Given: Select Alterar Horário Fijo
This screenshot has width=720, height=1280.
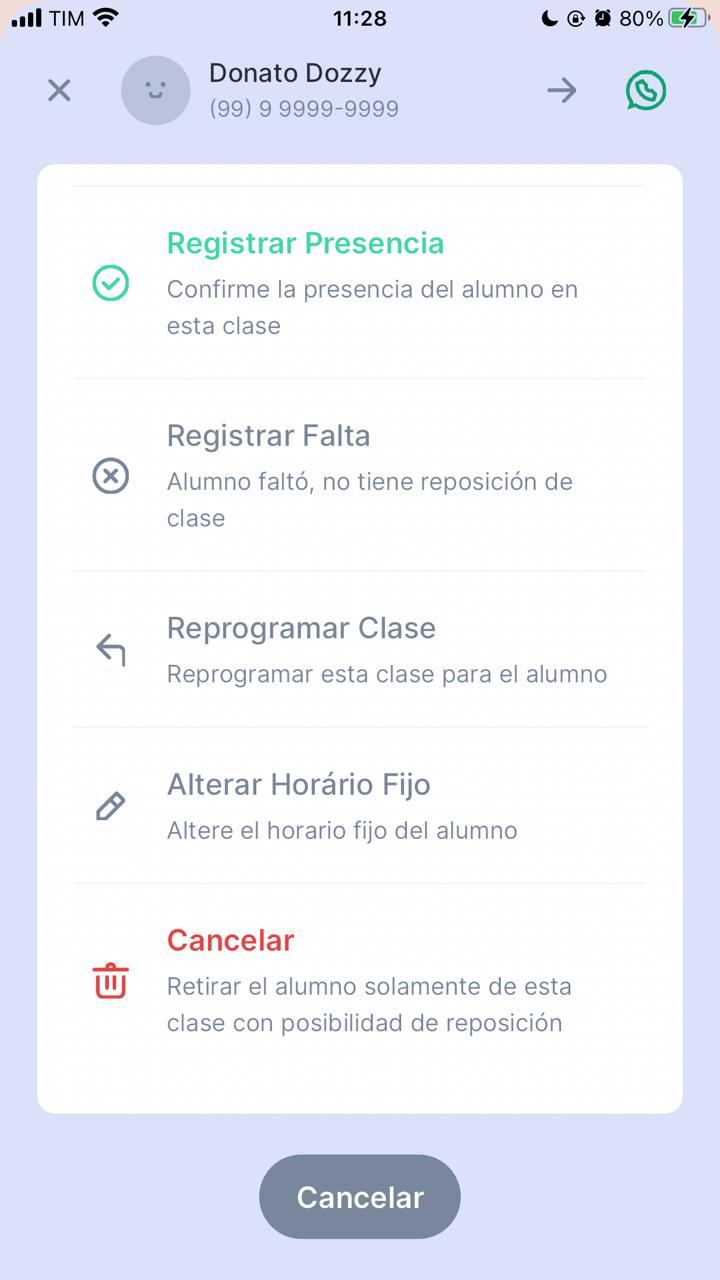Looking at the screenshot, I should tap(359, 806).
